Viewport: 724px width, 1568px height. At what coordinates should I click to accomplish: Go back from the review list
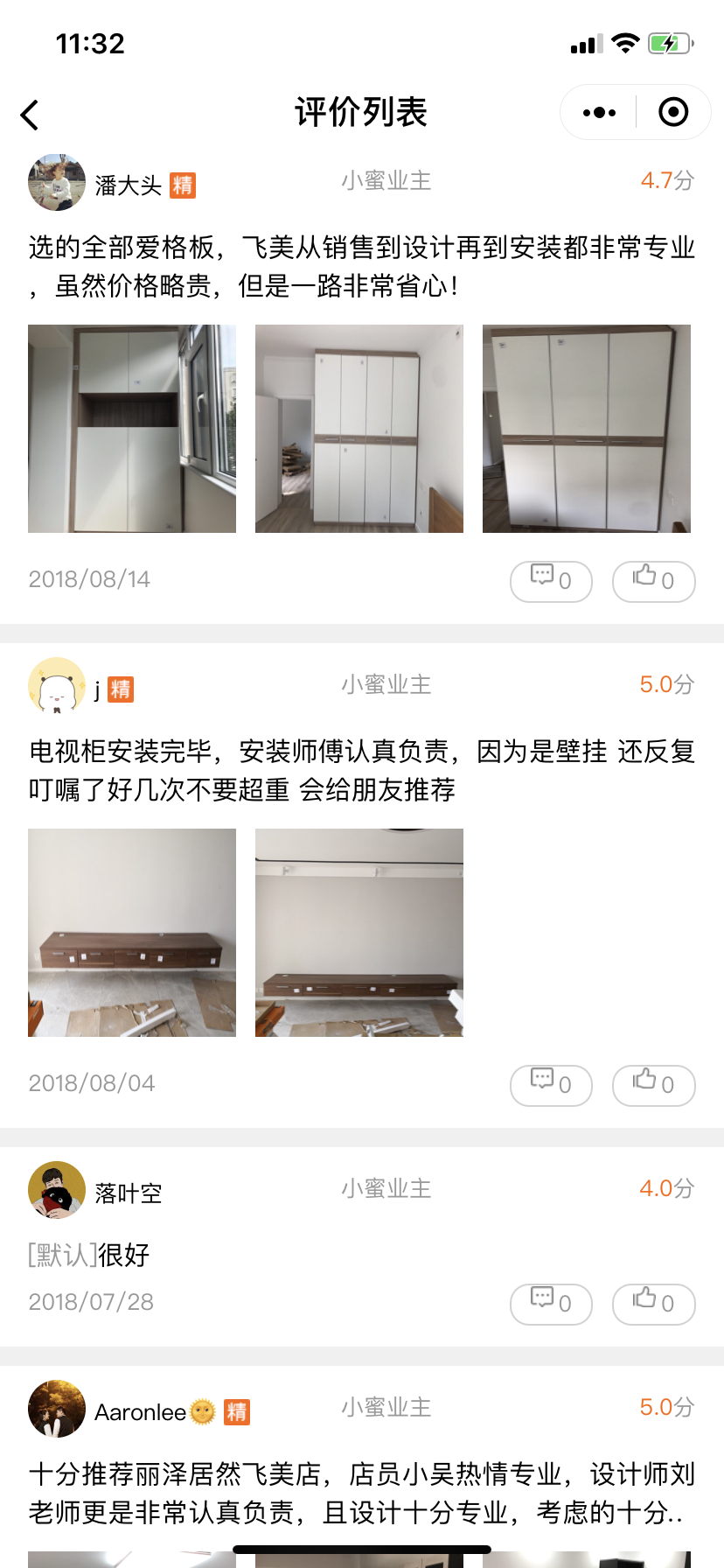pyautogui.click(x=30, y=115)
